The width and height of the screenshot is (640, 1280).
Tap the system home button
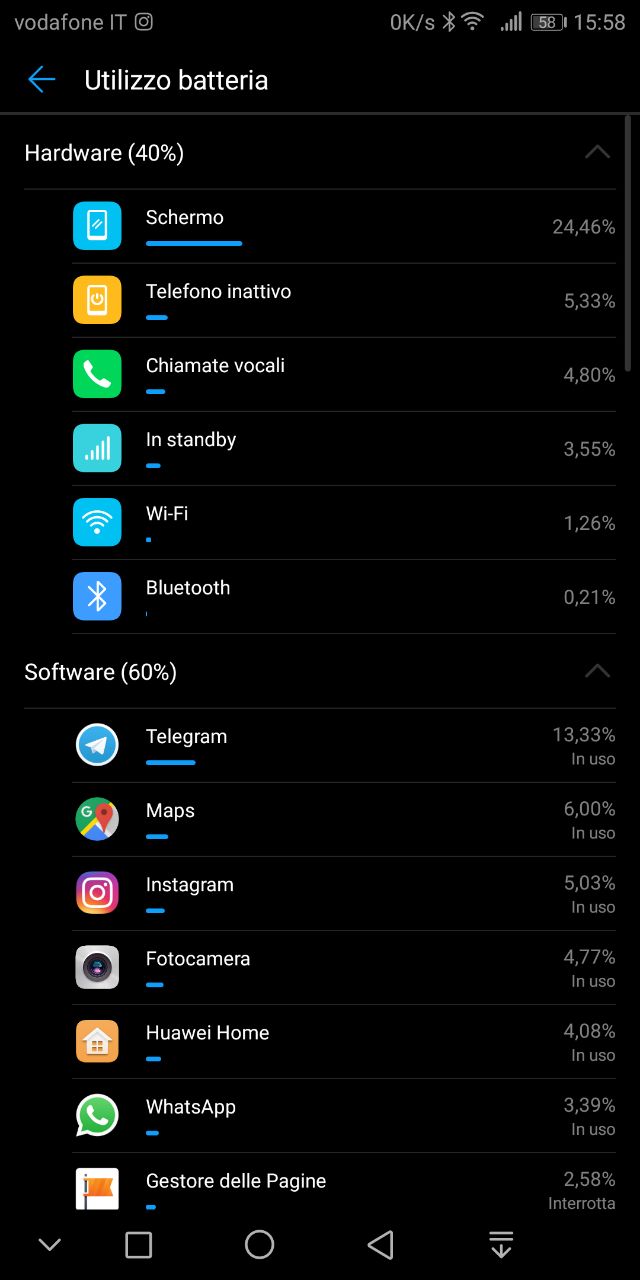click(259, 1244)
